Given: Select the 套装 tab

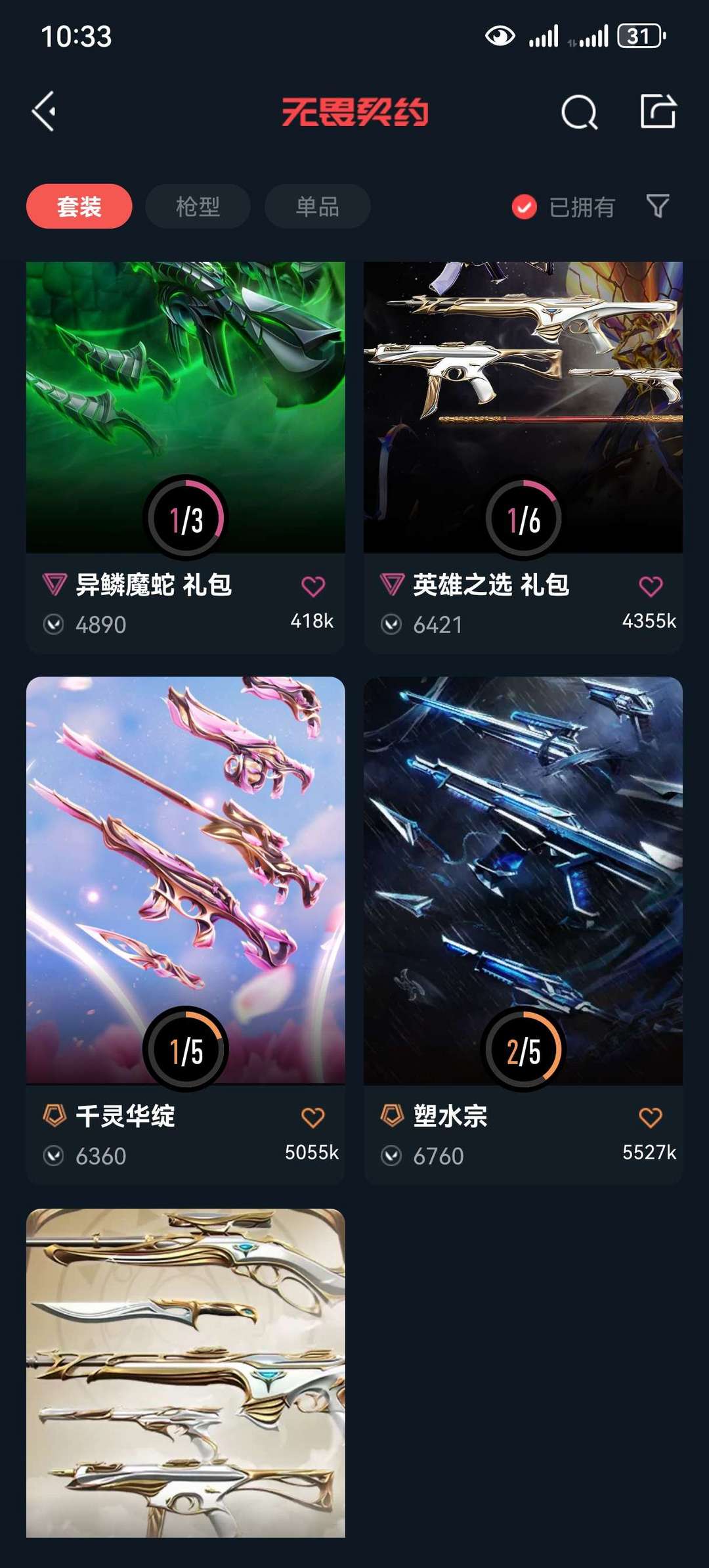Looking at the screenshot, I should (x=79, y=206).
